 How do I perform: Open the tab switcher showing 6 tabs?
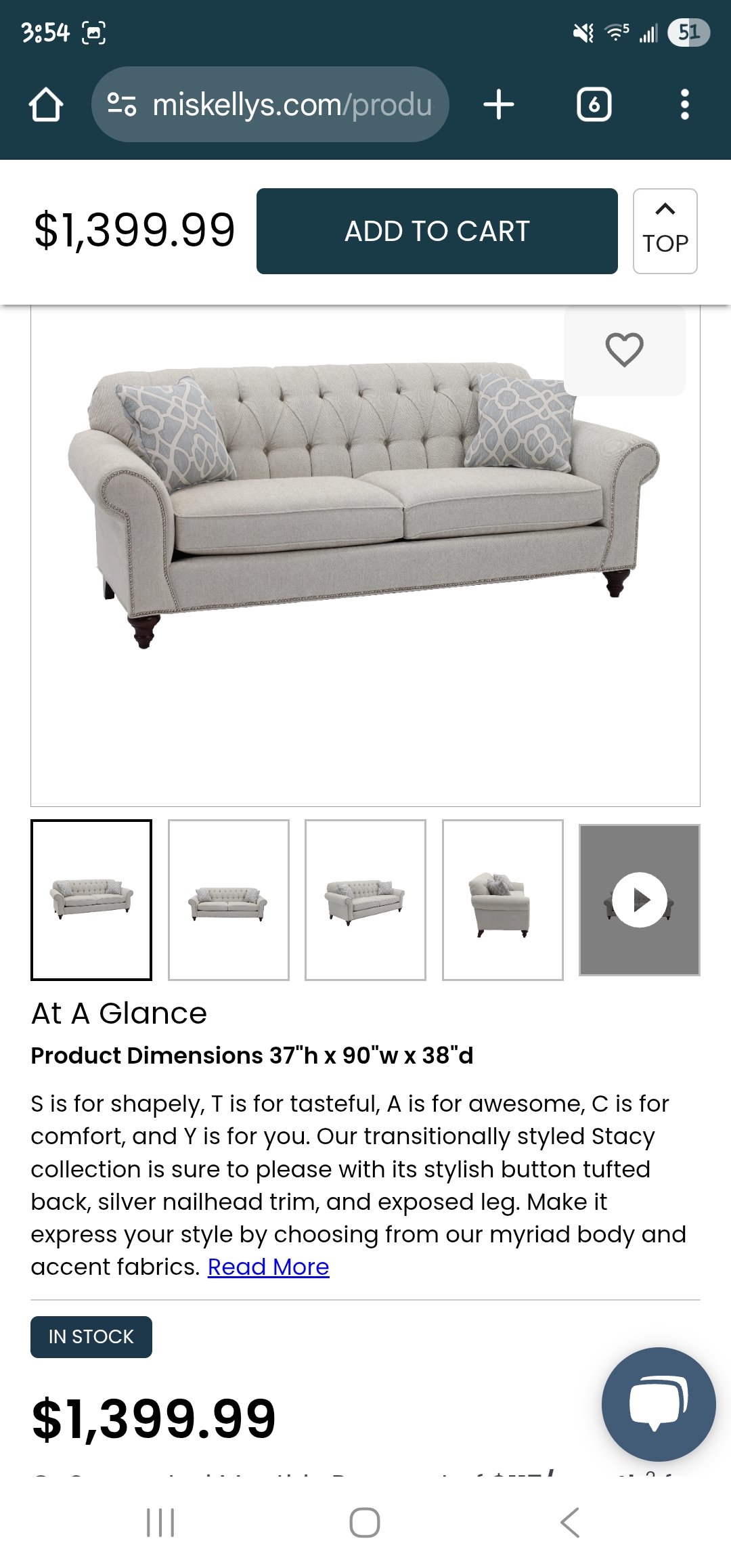pos(594,105)
